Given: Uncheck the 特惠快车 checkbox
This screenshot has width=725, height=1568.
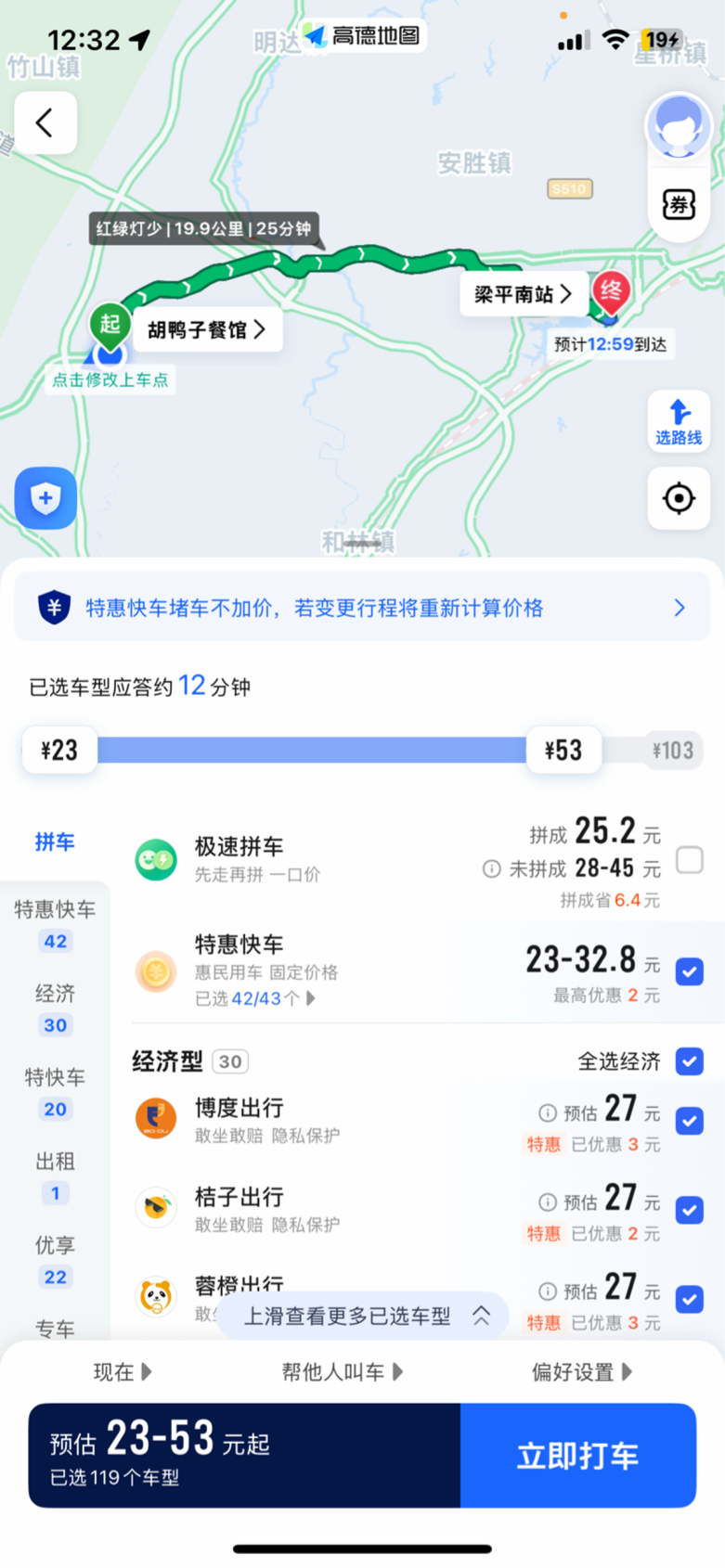Looking at the screenshot, I should (689, 971).
